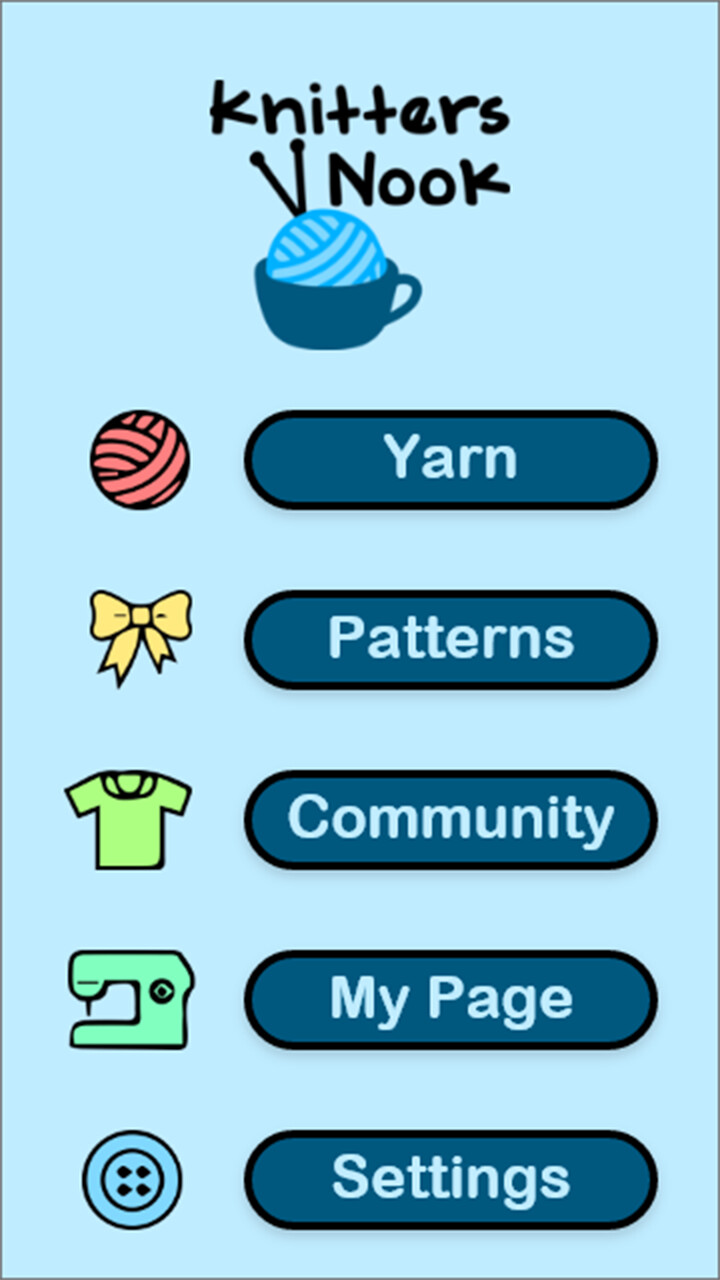
Task: Open My Page
Action: click(x=450, y=998)
